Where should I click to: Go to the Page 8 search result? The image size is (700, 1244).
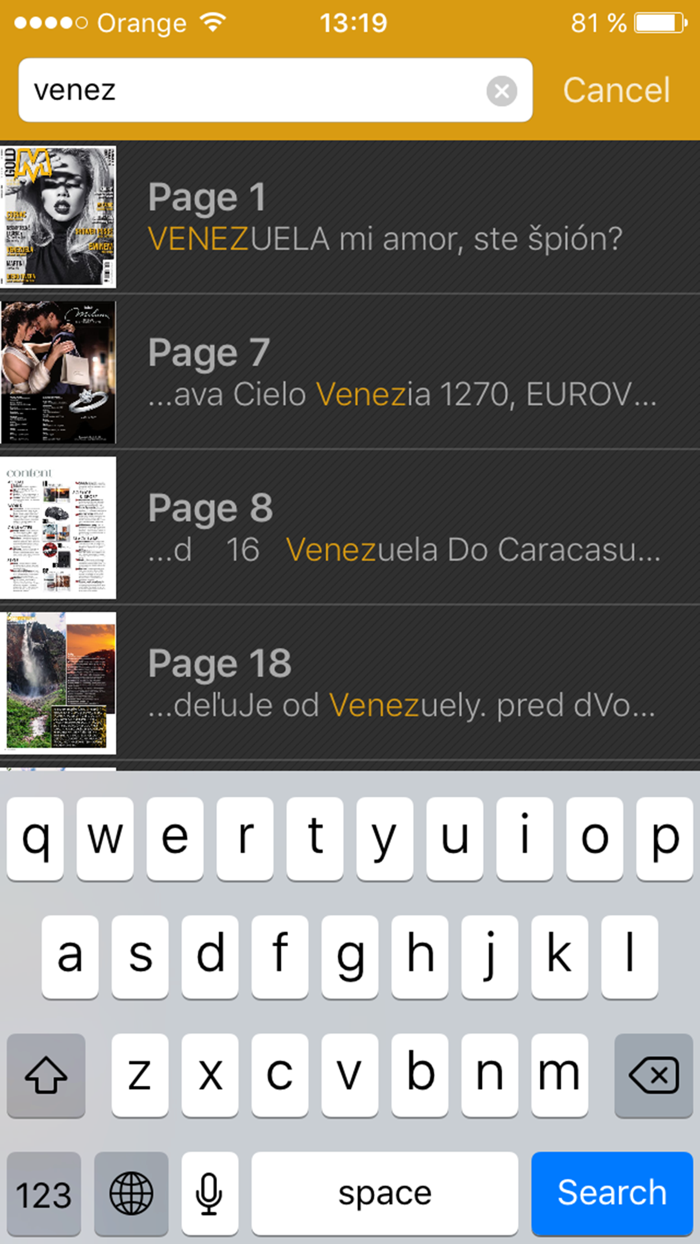coord(350,527)
